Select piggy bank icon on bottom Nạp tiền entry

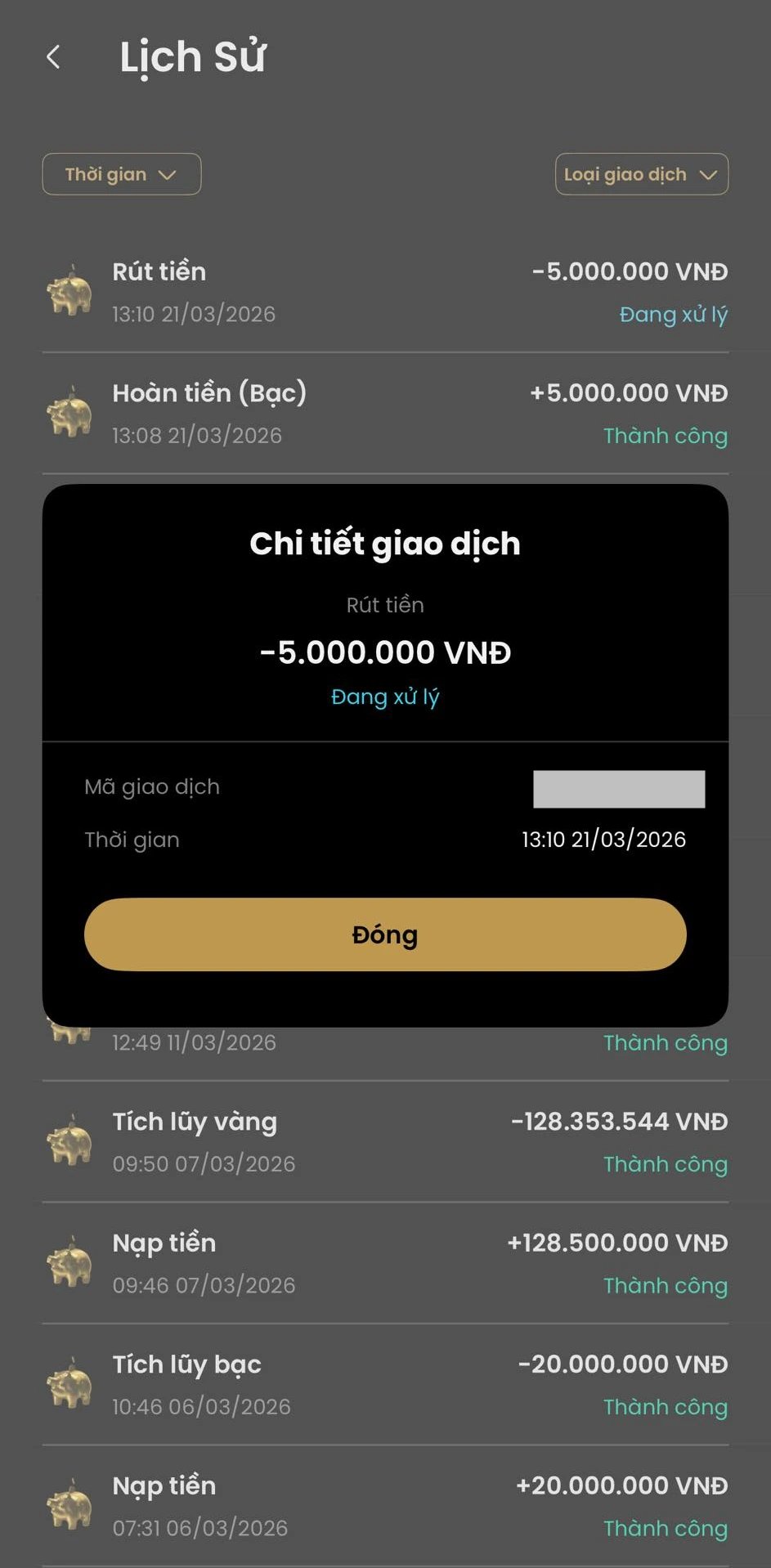(x=69, y=1506)
